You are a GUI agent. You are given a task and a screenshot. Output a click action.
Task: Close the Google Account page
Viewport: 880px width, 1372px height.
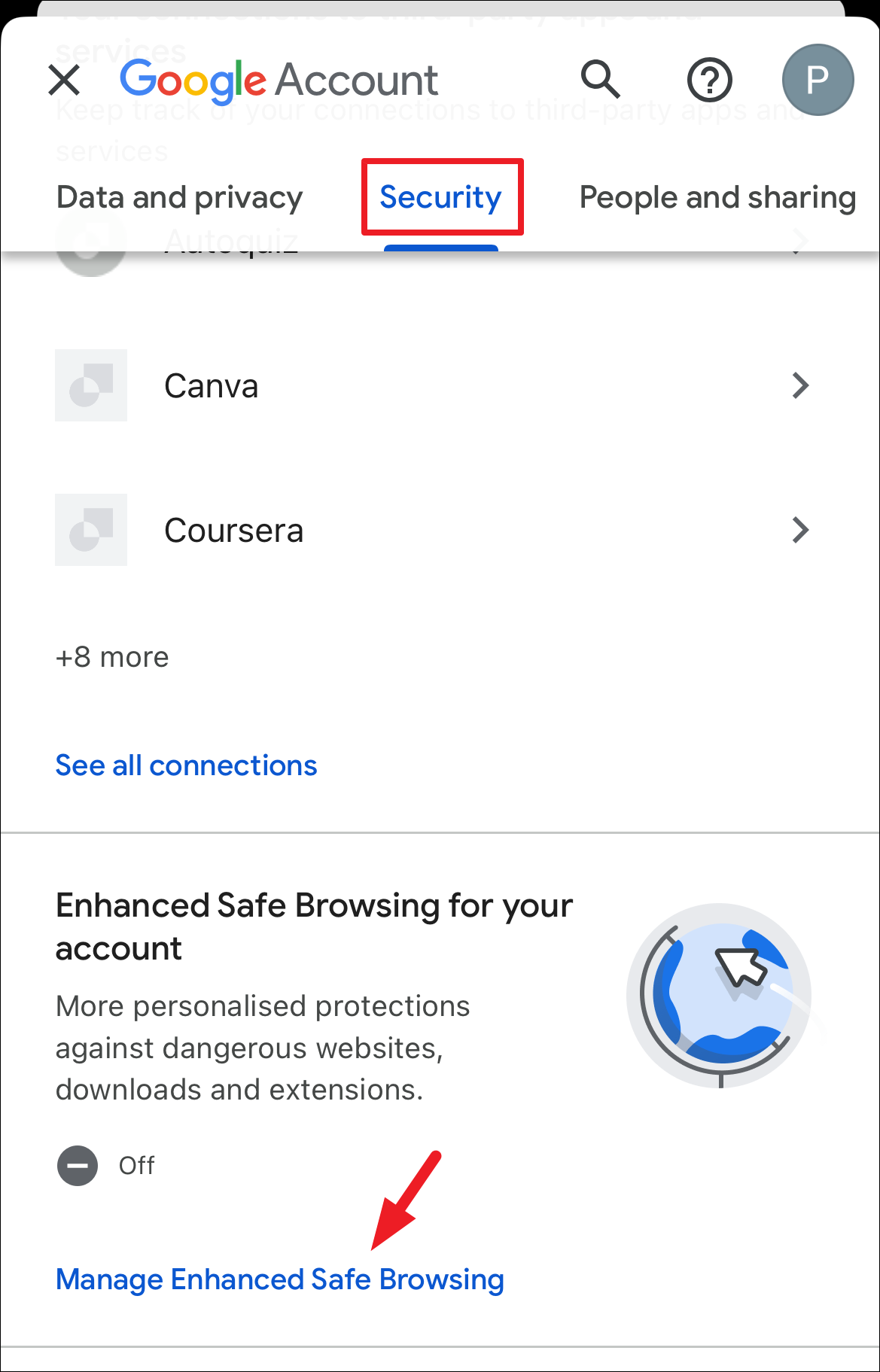pyautogui.click(x=64, y=80)
